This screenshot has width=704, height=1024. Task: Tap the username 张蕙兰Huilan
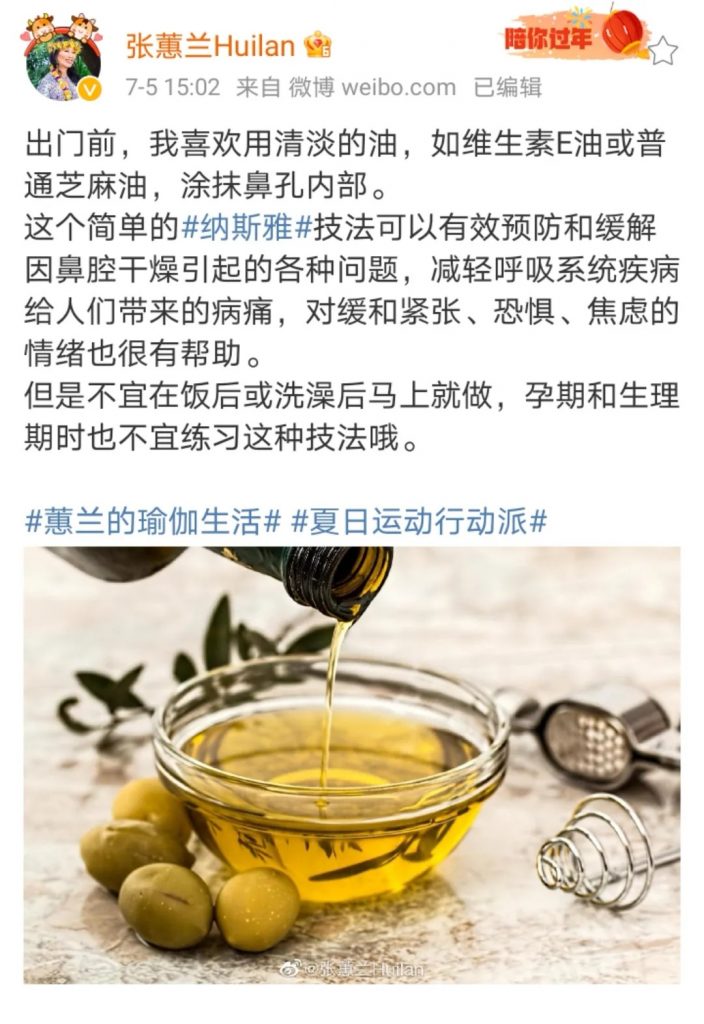coord(210,45)
